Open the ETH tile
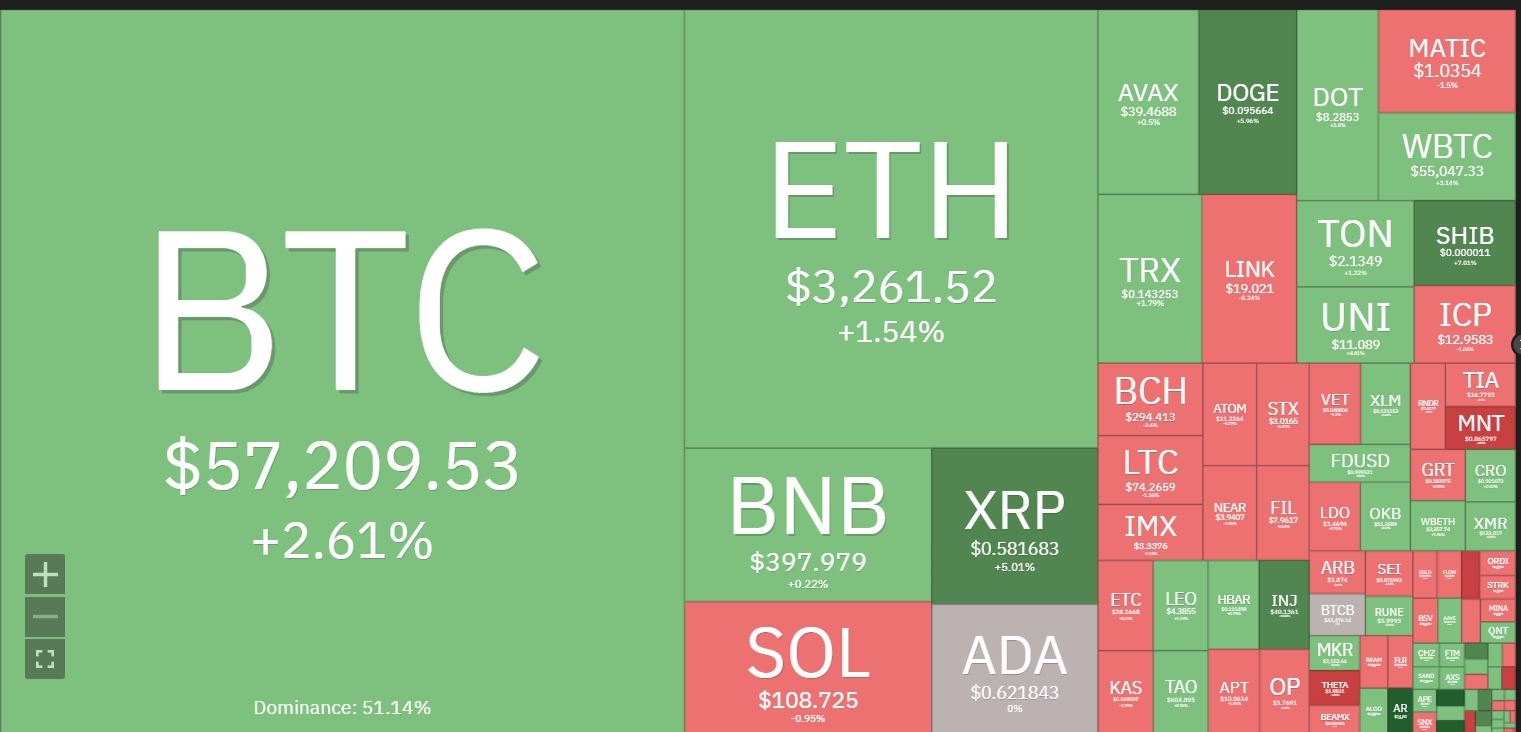1521x732 pixels. point(891,229)
